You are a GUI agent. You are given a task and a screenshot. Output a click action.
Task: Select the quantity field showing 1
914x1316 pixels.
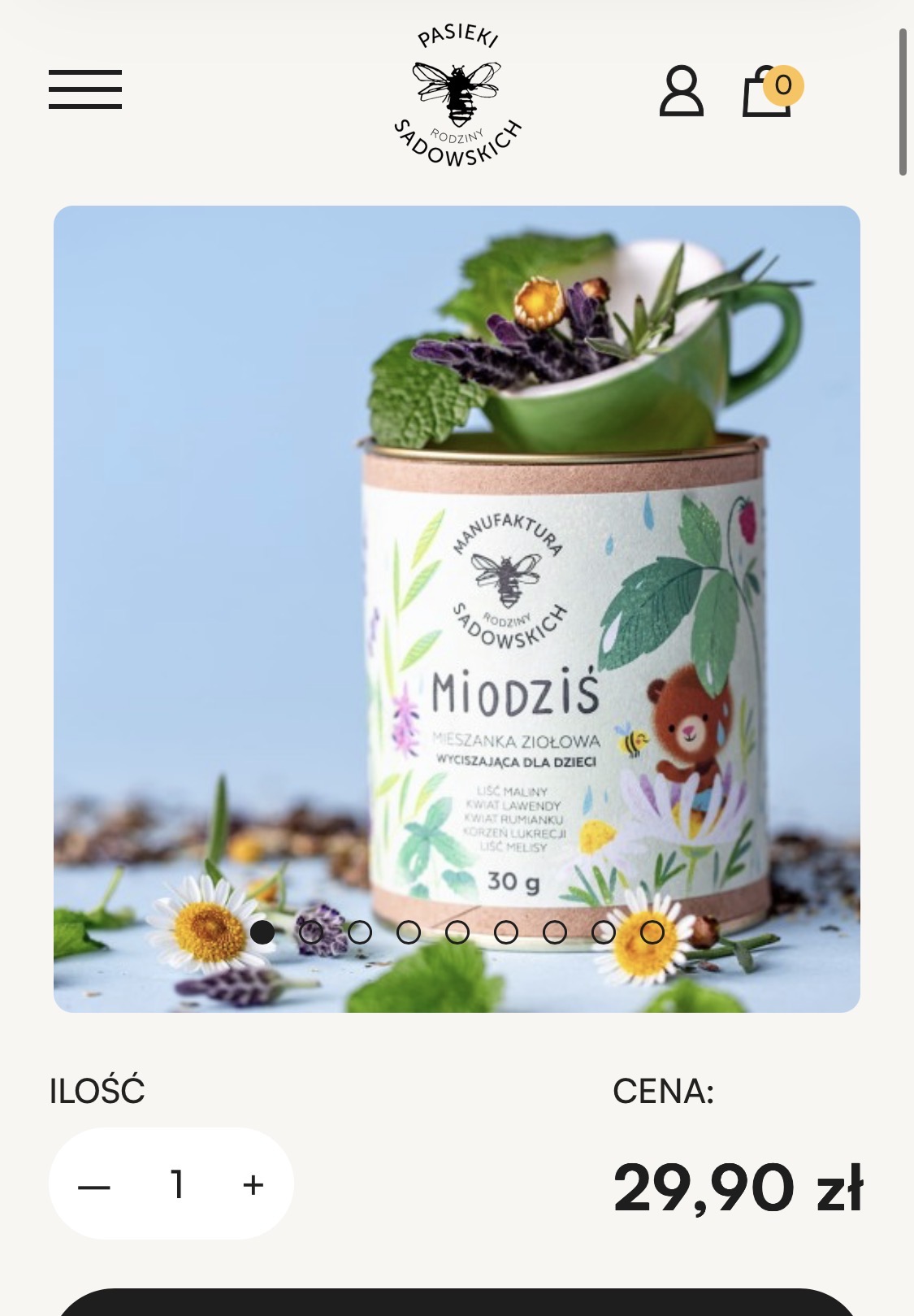coord(176,1185)
